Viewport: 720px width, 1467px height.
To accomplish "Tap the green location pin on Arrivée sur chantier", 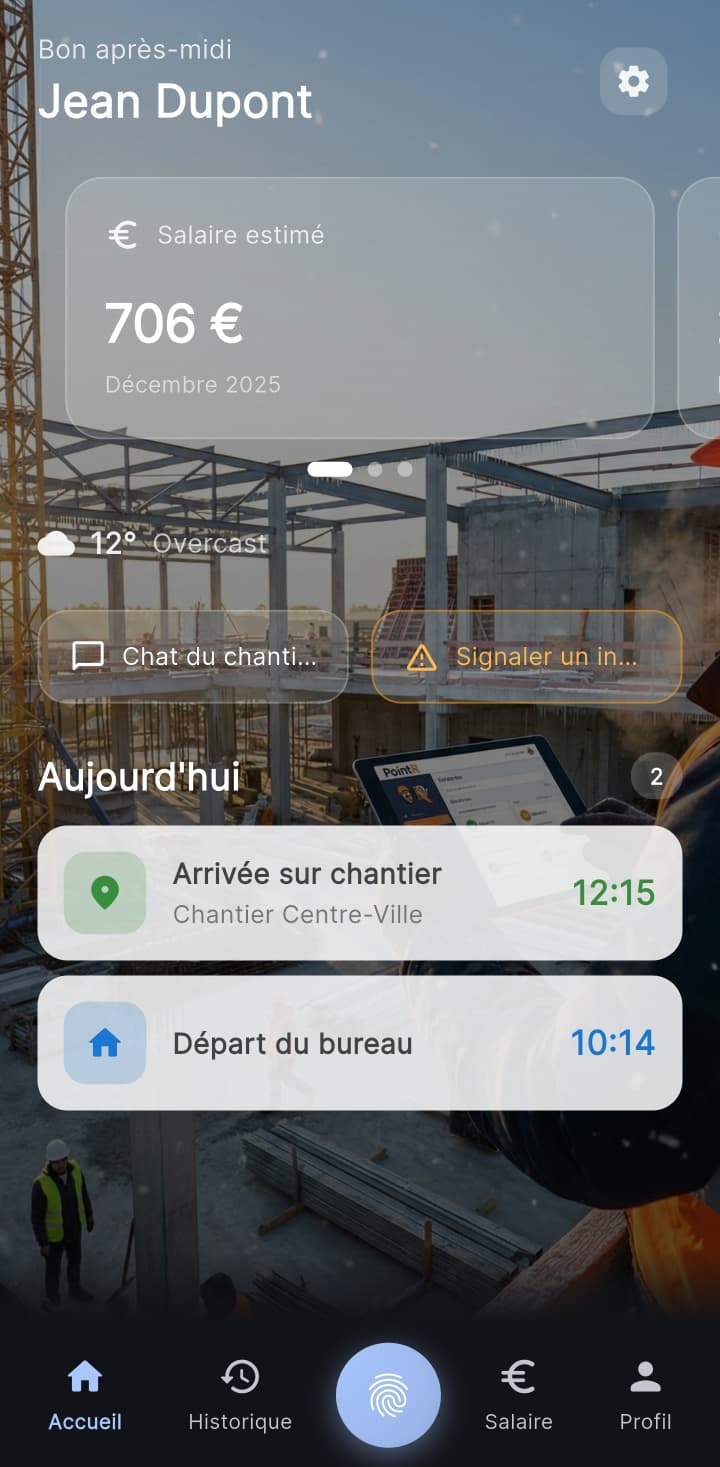I will pyautogui.click(x=104, y=891).
